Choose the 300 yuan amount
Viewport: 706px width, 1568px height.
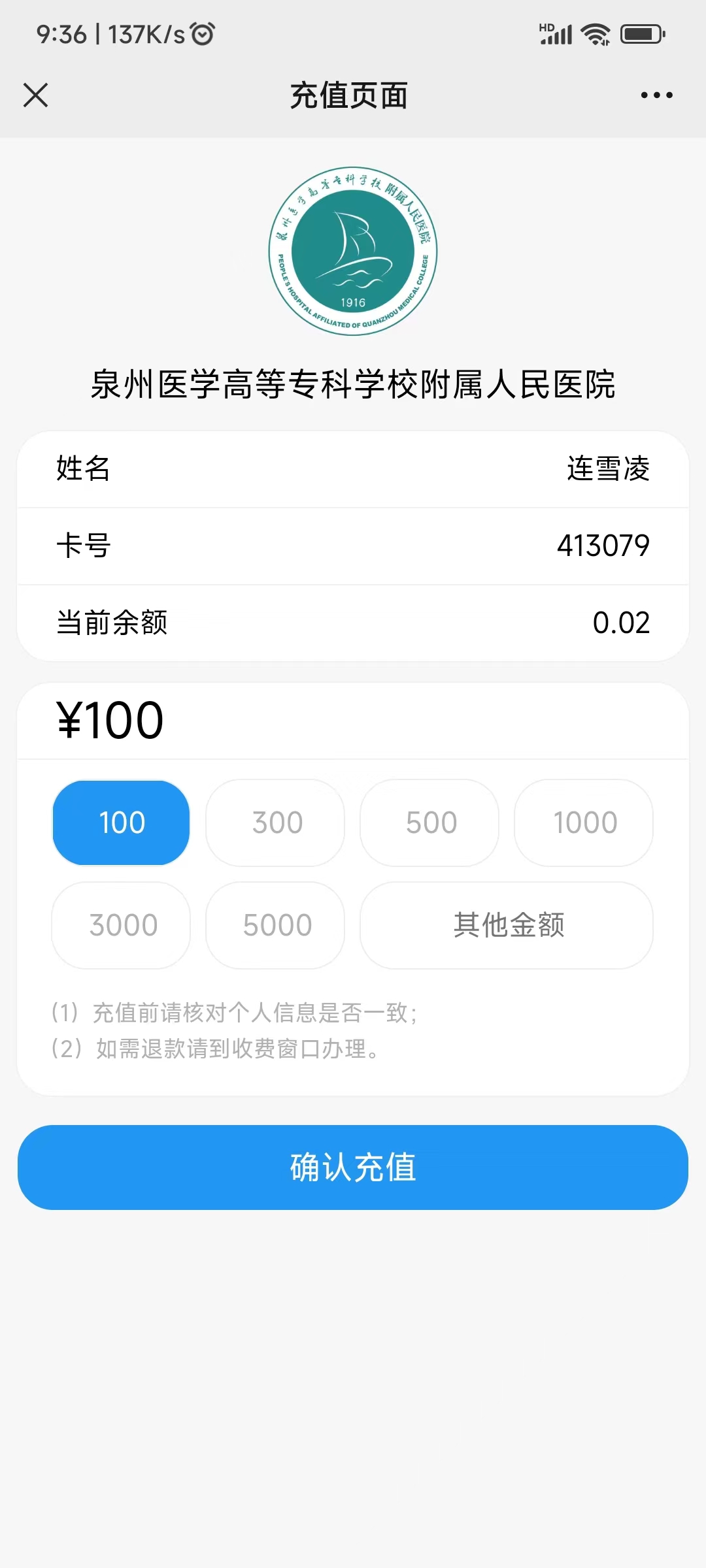[276, 823]
